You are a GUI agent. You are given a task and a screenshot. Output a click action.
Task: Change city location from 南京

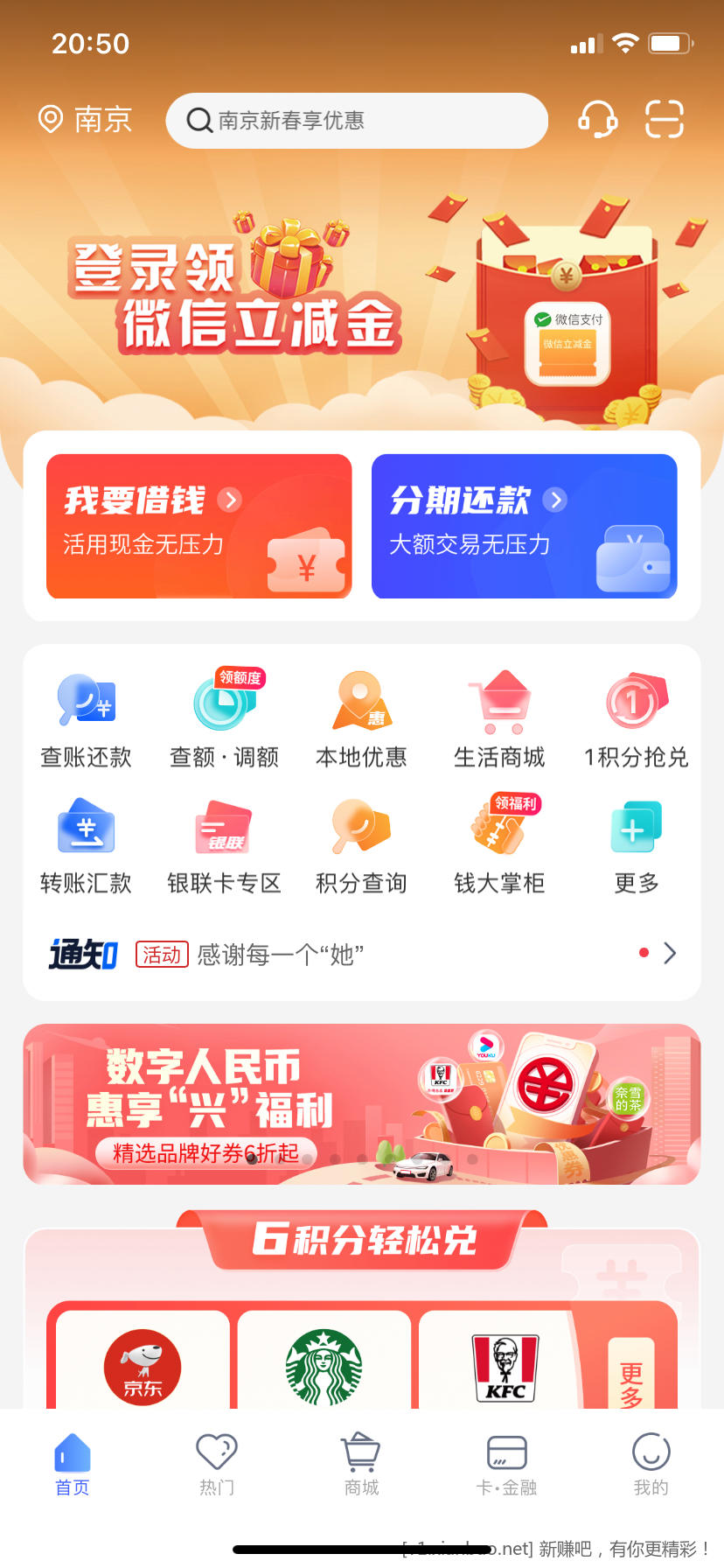click(86, 120)
